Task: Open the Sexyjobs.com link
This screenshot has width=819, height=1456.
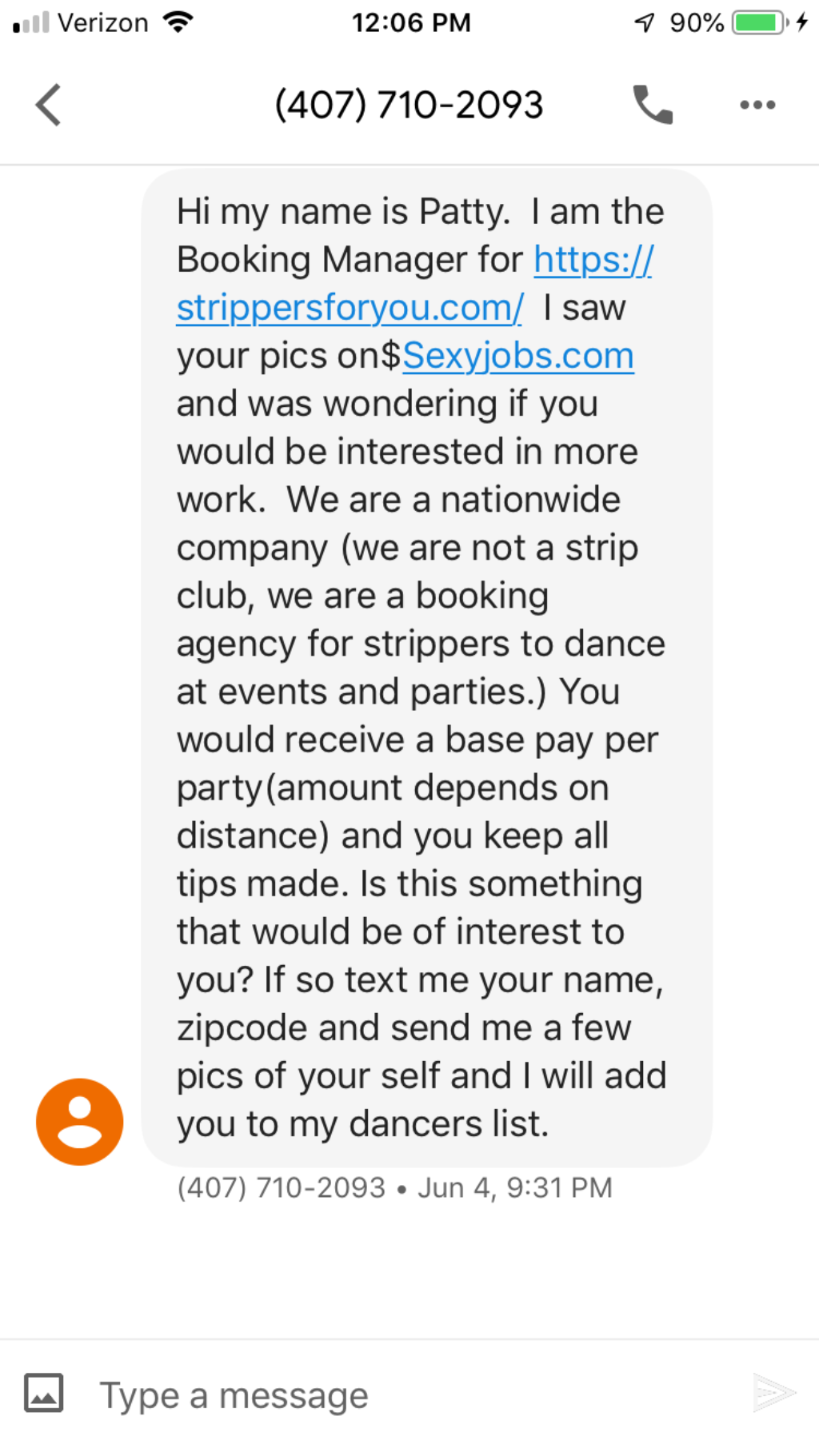Action: pos(517,355)
